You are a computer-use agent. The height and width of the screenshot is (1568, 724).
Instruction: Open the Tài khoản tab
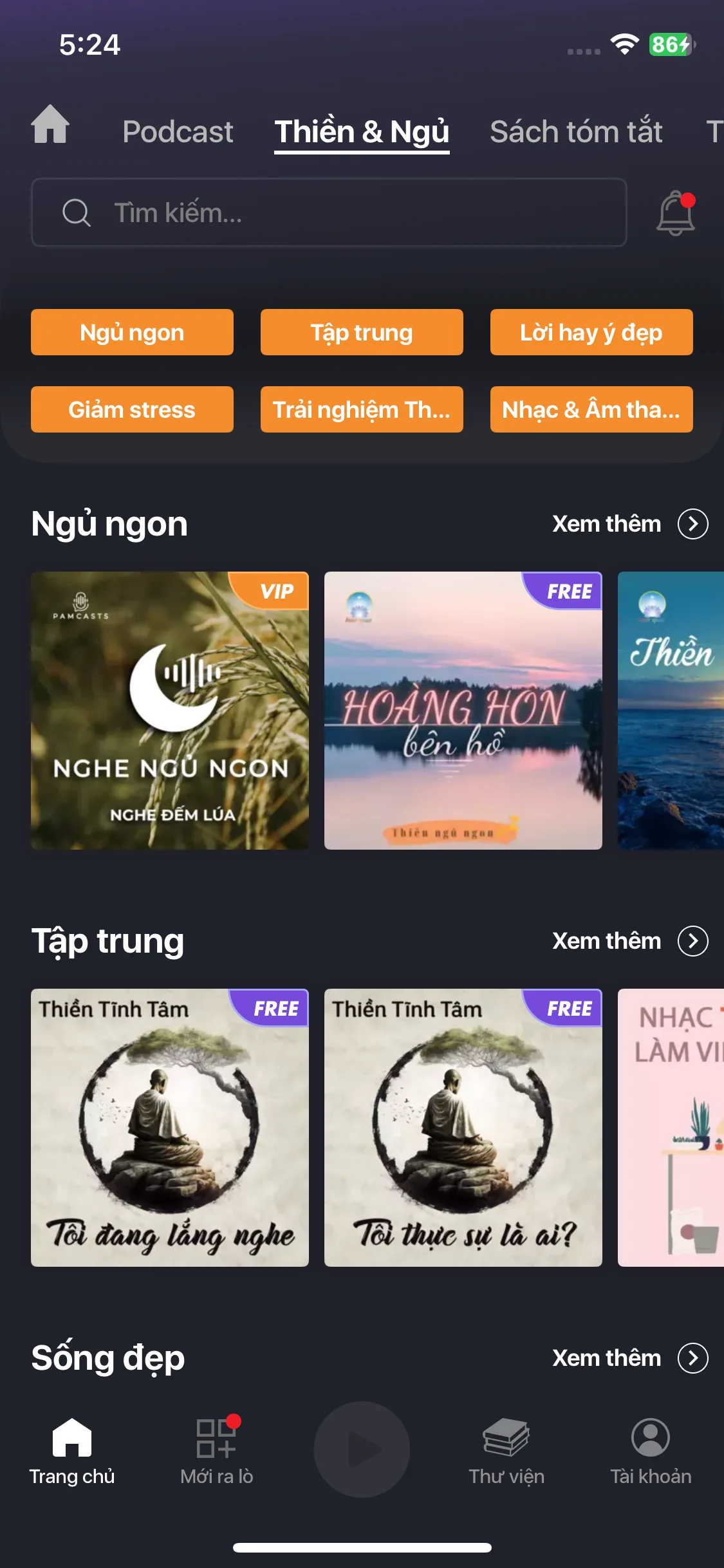pos(651,1451)
